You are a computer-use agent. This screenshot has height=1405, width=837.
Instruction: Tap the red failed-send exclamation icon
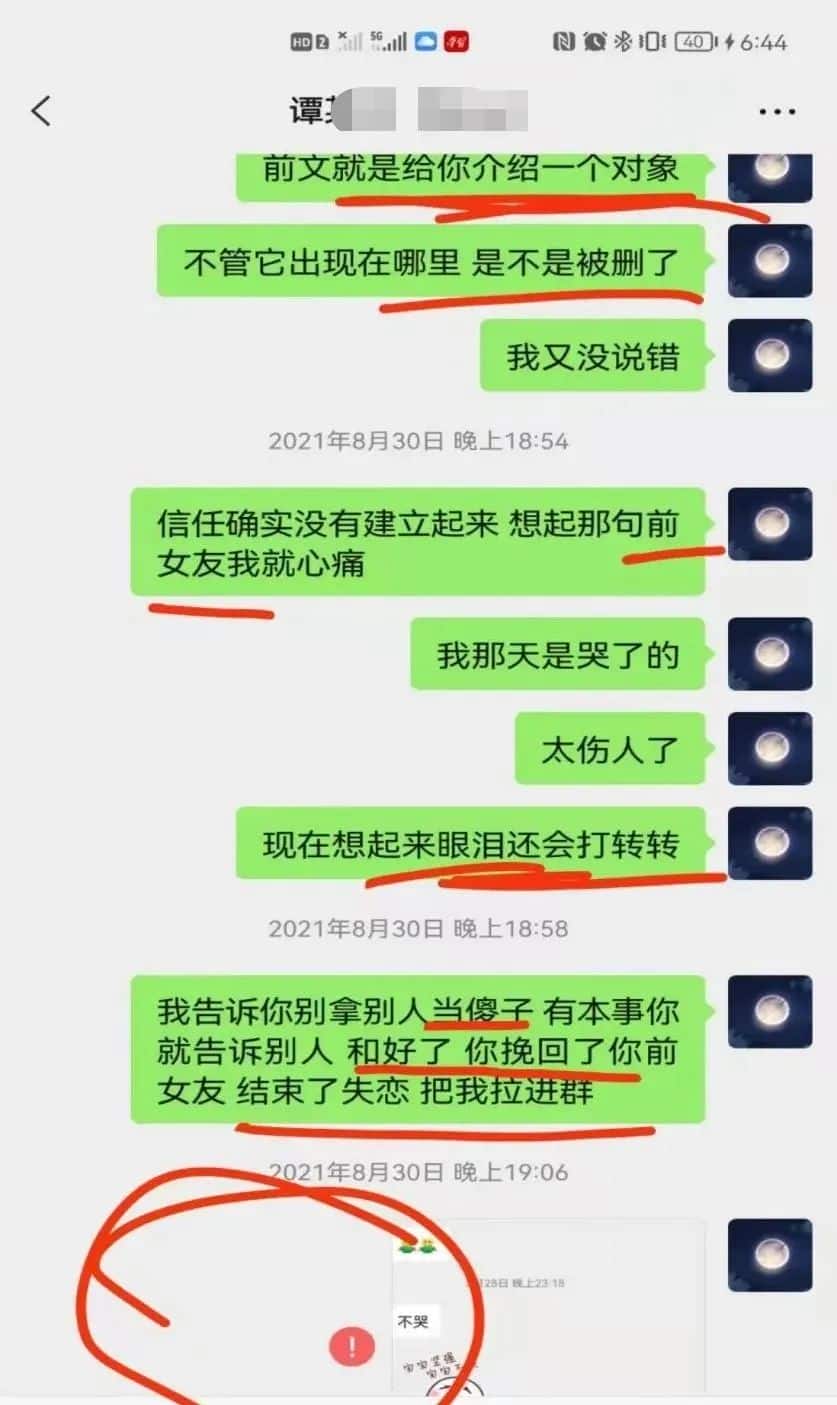pos(351,1347)
